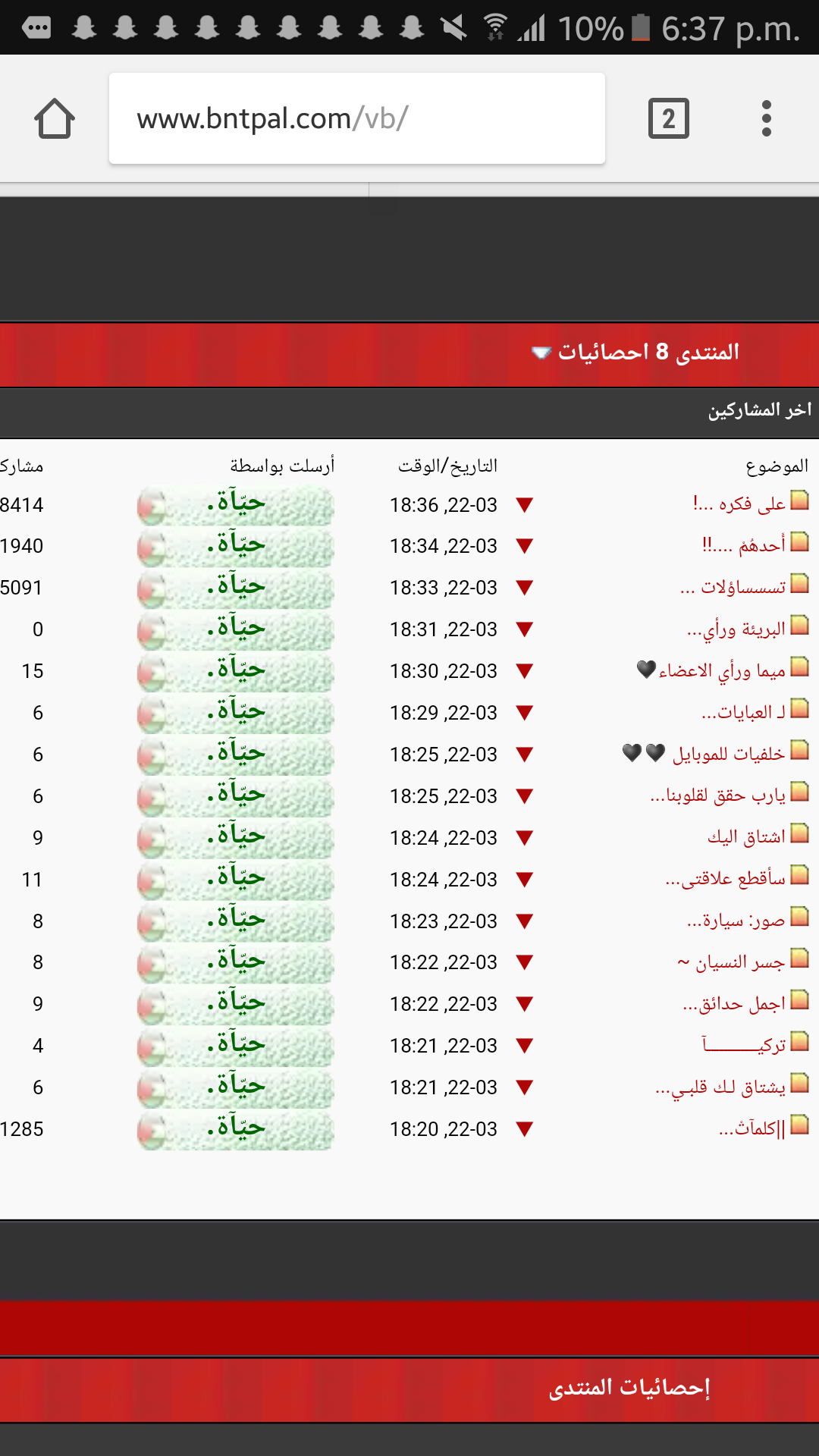The width and height of the screenshot is (819, 1456).
Task: Go to last post arrow for 18:20 row
Action: pyautogui.click(x=524, y=1129)
